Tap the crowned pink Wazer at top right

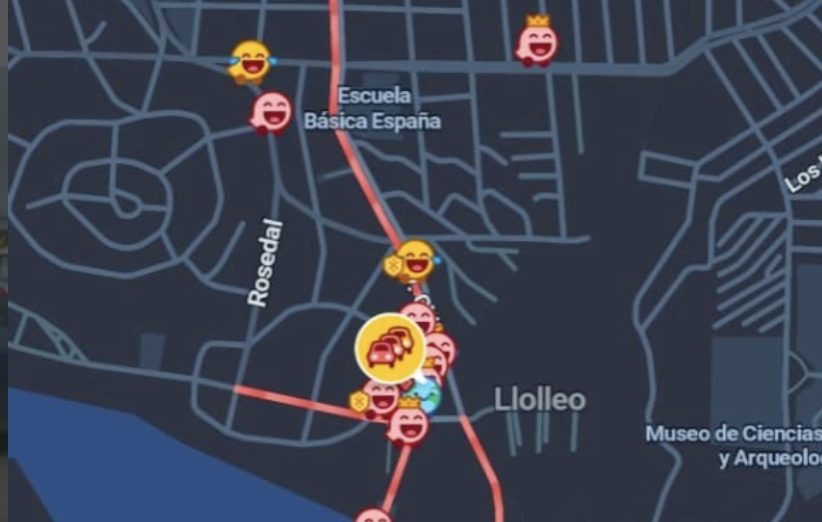[x=537, y=43]
